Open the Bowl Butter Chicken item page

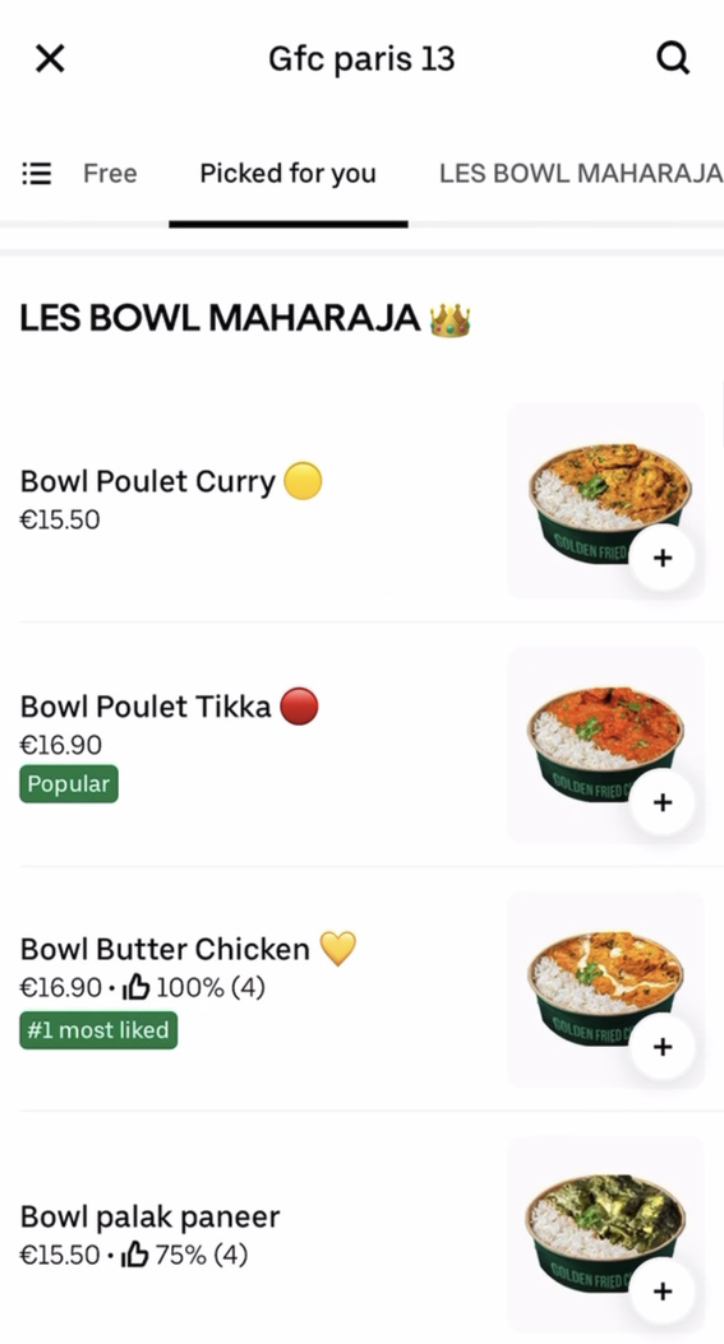pos(165,949)
